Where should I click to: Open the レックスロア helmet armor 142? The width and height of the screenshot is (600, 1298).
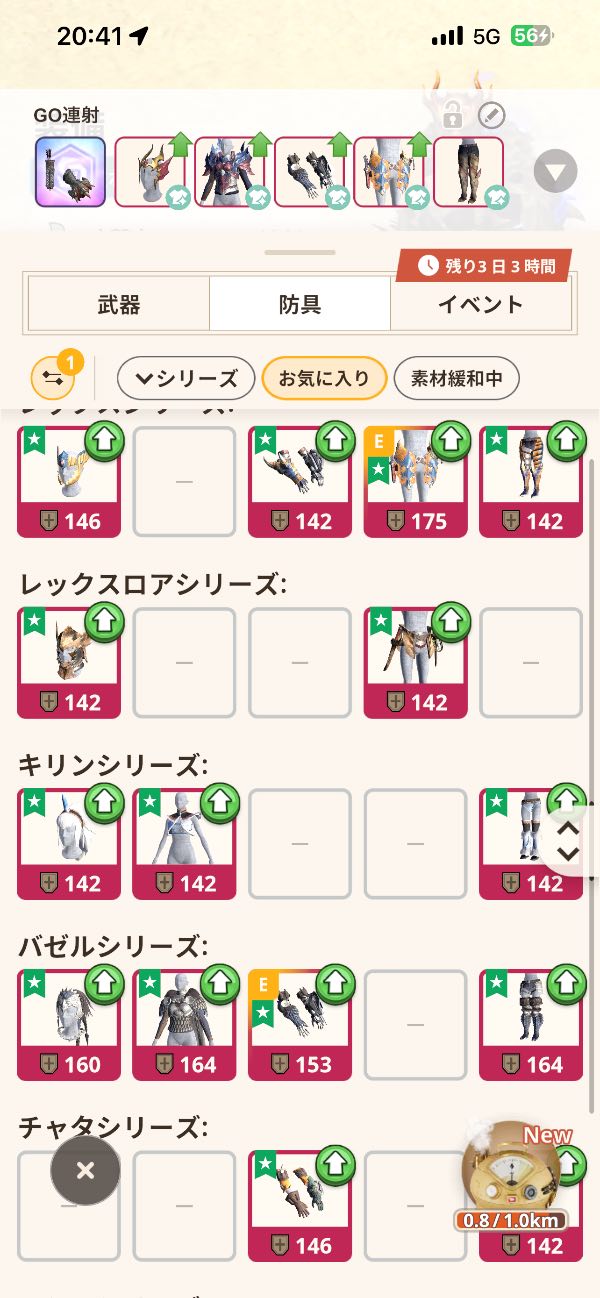[69, 662]
